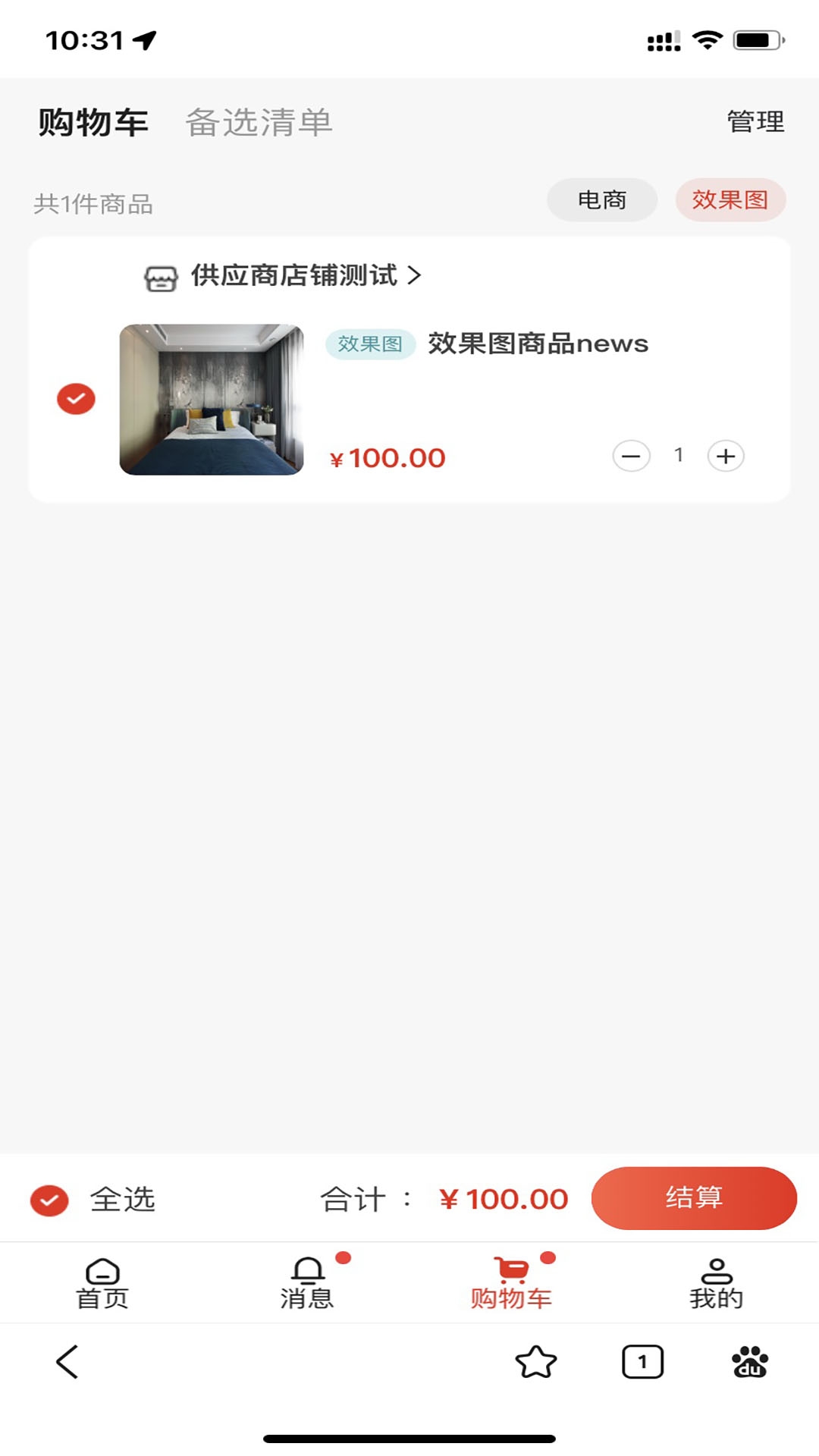Uncheck the product selection circle

pos(74,398)
